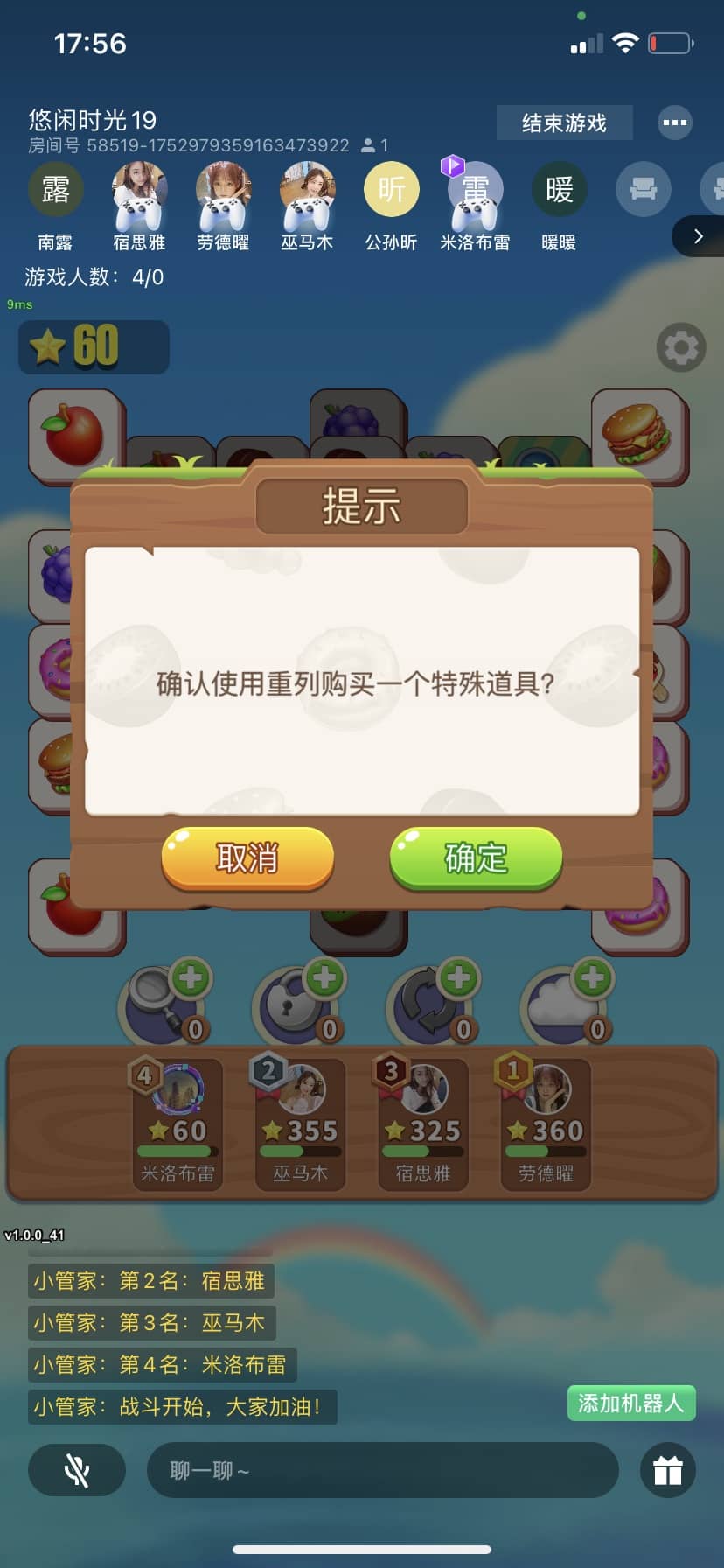Open the game settings gear
Viewport: 724px width, 1568px height.
tap(680, 348)
